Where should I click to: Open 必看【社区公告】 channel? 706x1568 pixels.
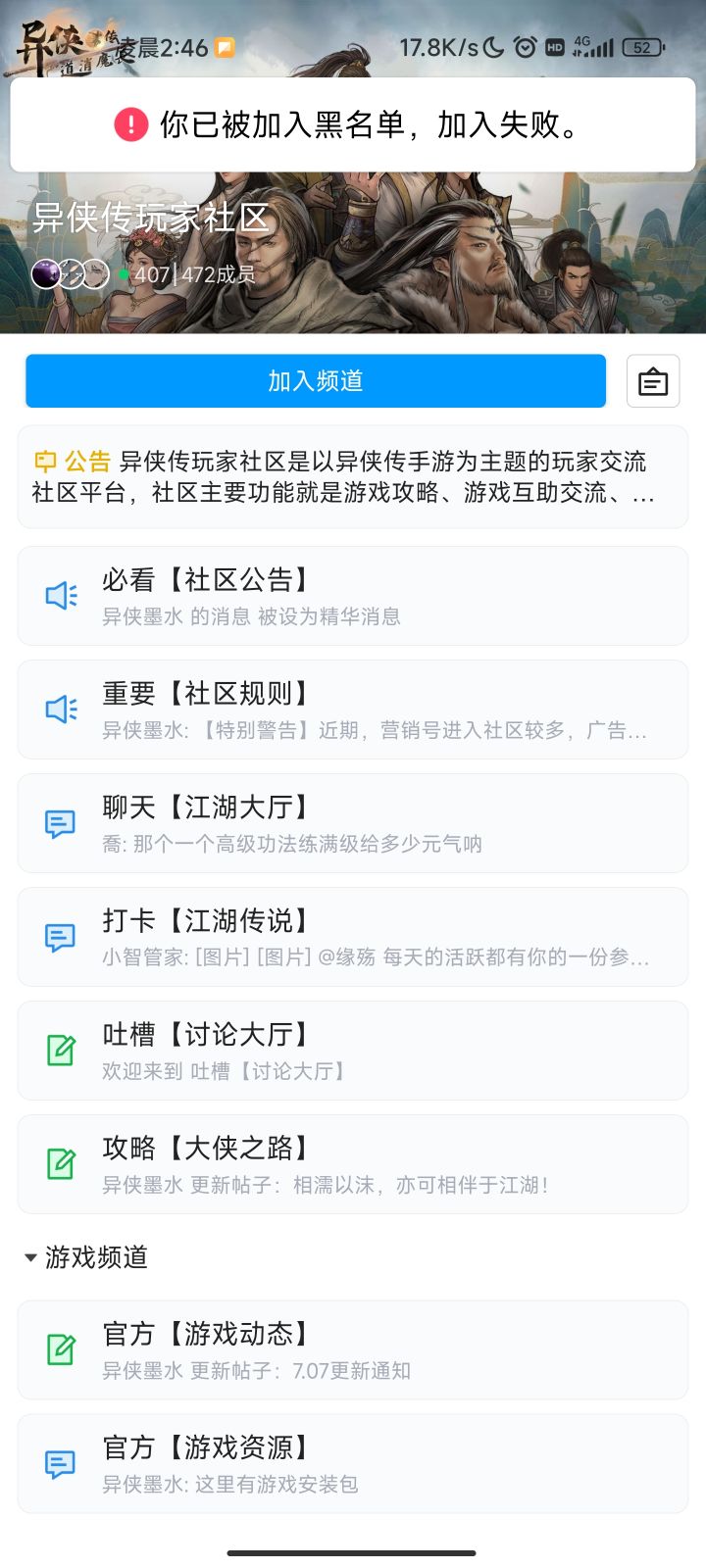pyautogui.click(x=353, y=596)
